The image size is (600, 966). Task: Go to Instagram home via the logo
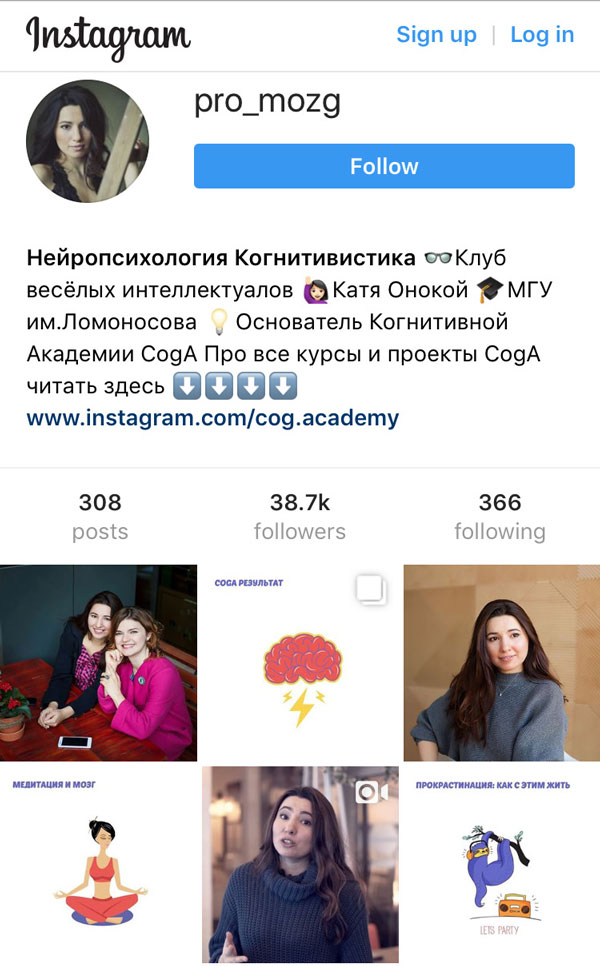pos(108,37)
